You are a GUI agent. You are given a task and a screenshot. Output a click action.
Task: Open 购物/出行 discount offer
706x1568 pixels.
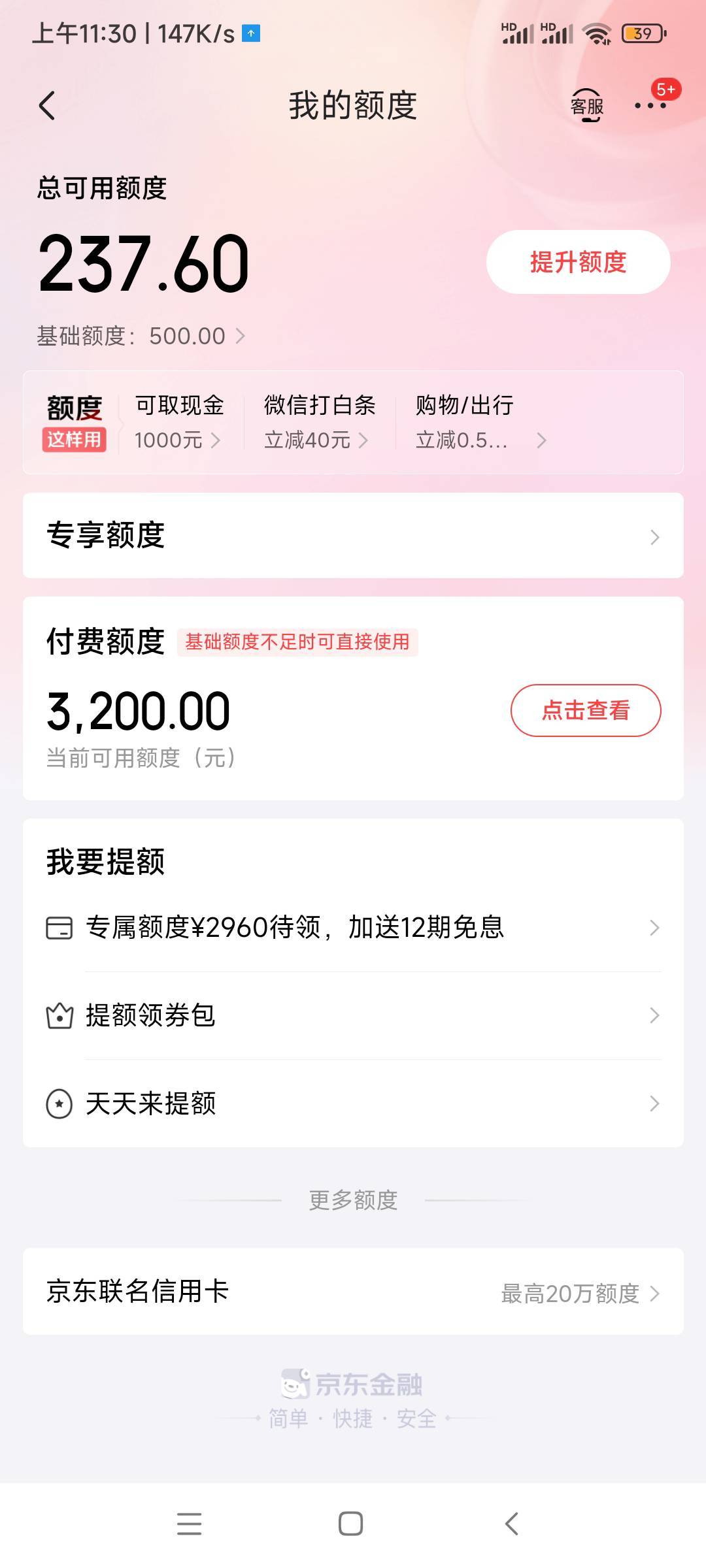[x=480, y=422]
